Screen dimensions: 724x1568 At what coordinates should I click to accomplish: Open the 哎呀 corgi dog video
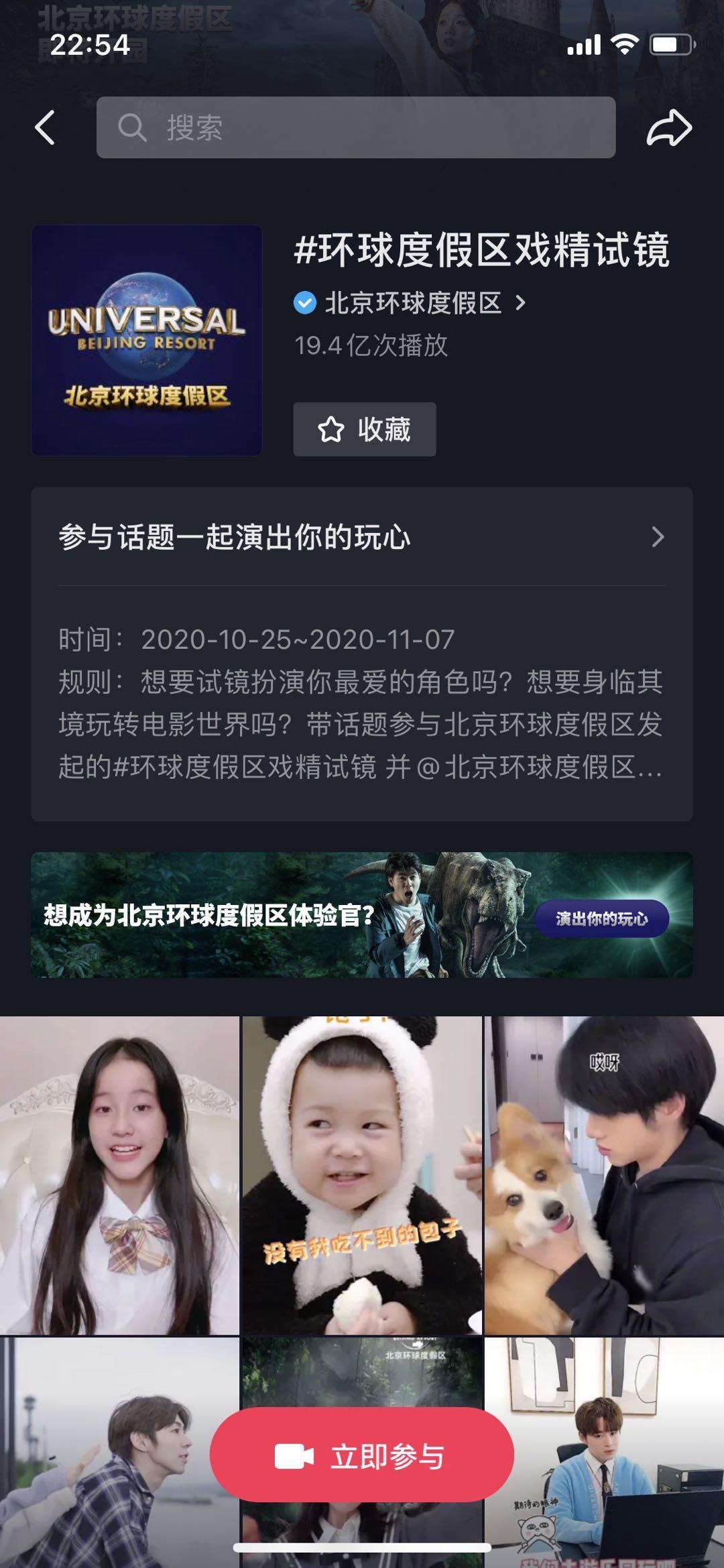[605, 1175]
